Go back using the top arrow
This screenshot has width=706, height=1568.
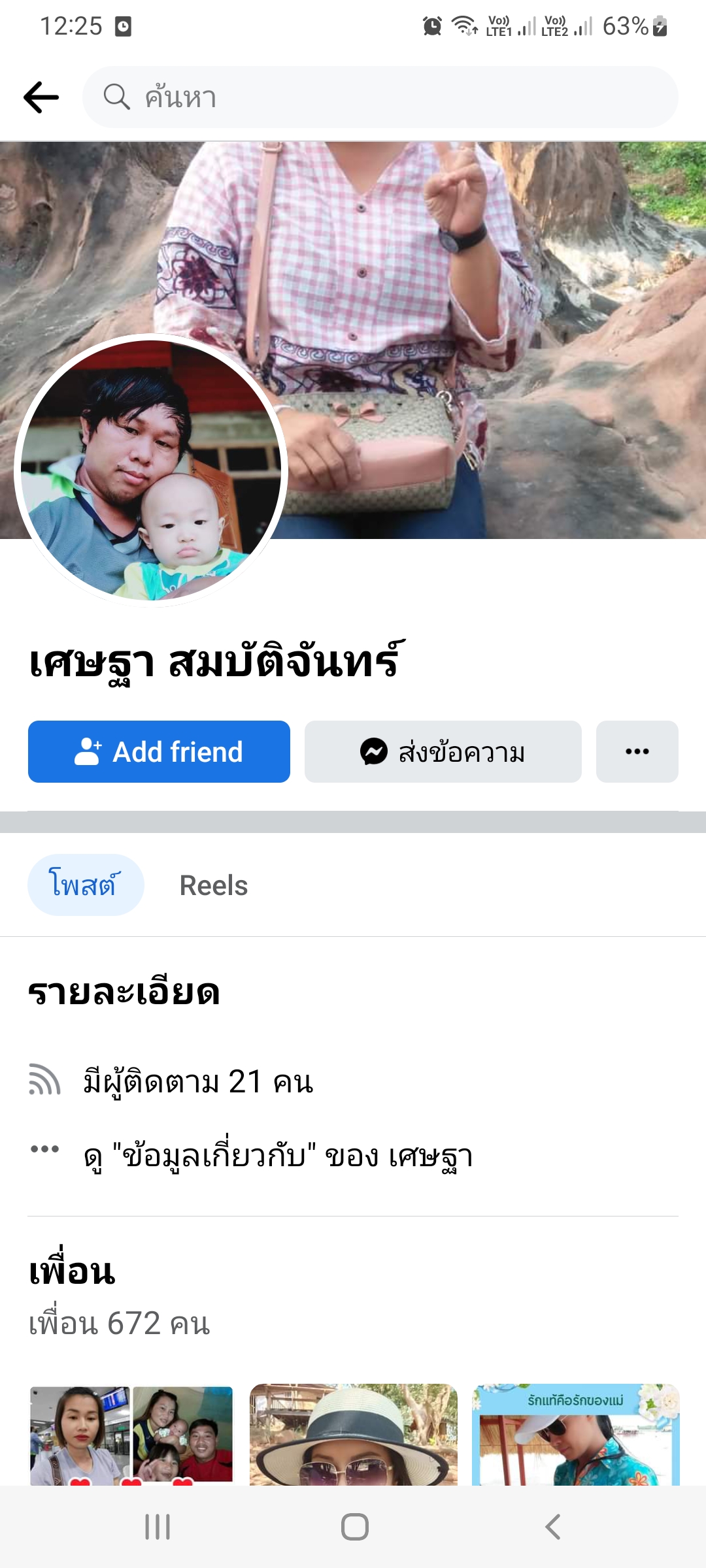pos(41,97)
